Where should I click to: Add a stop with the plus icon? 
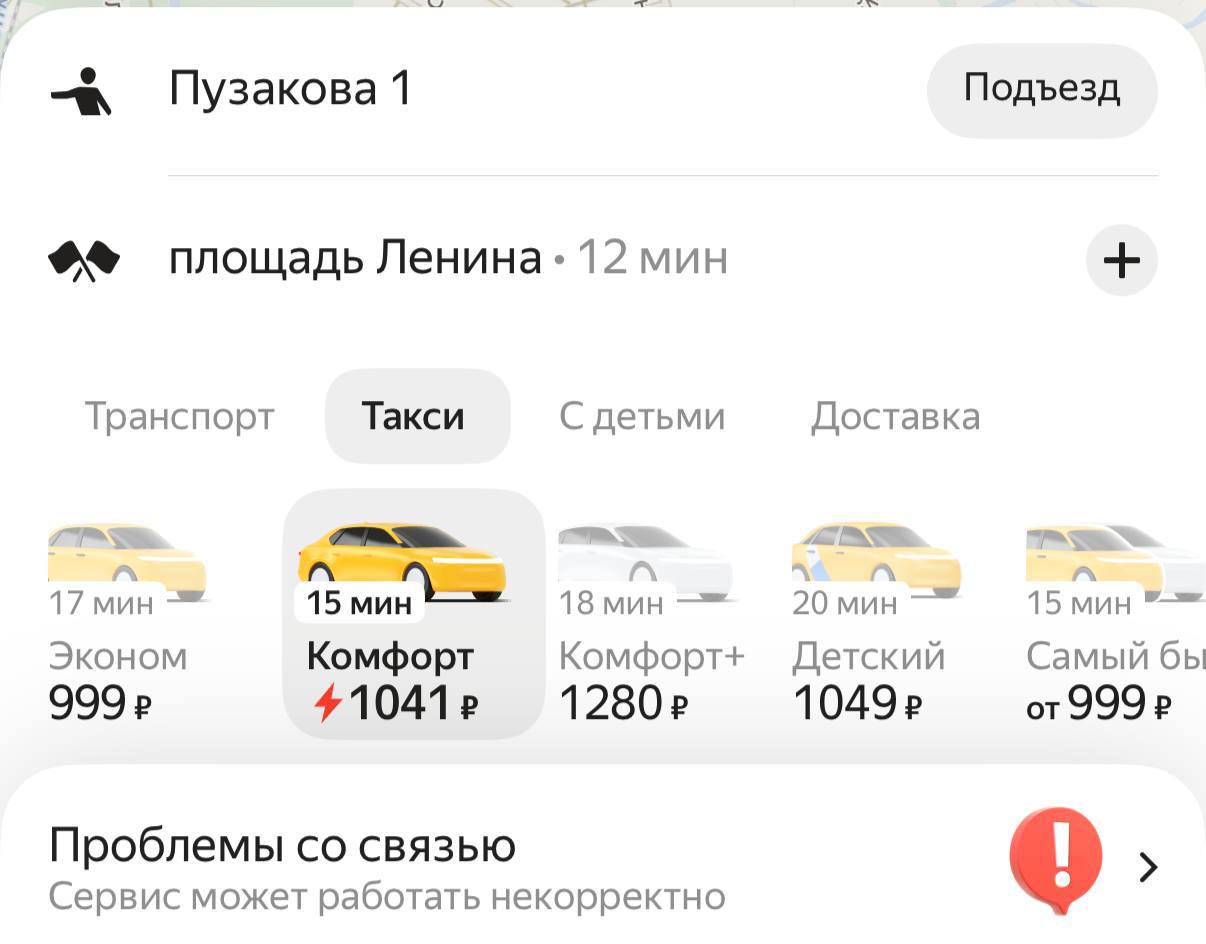tap(1121, 261)
